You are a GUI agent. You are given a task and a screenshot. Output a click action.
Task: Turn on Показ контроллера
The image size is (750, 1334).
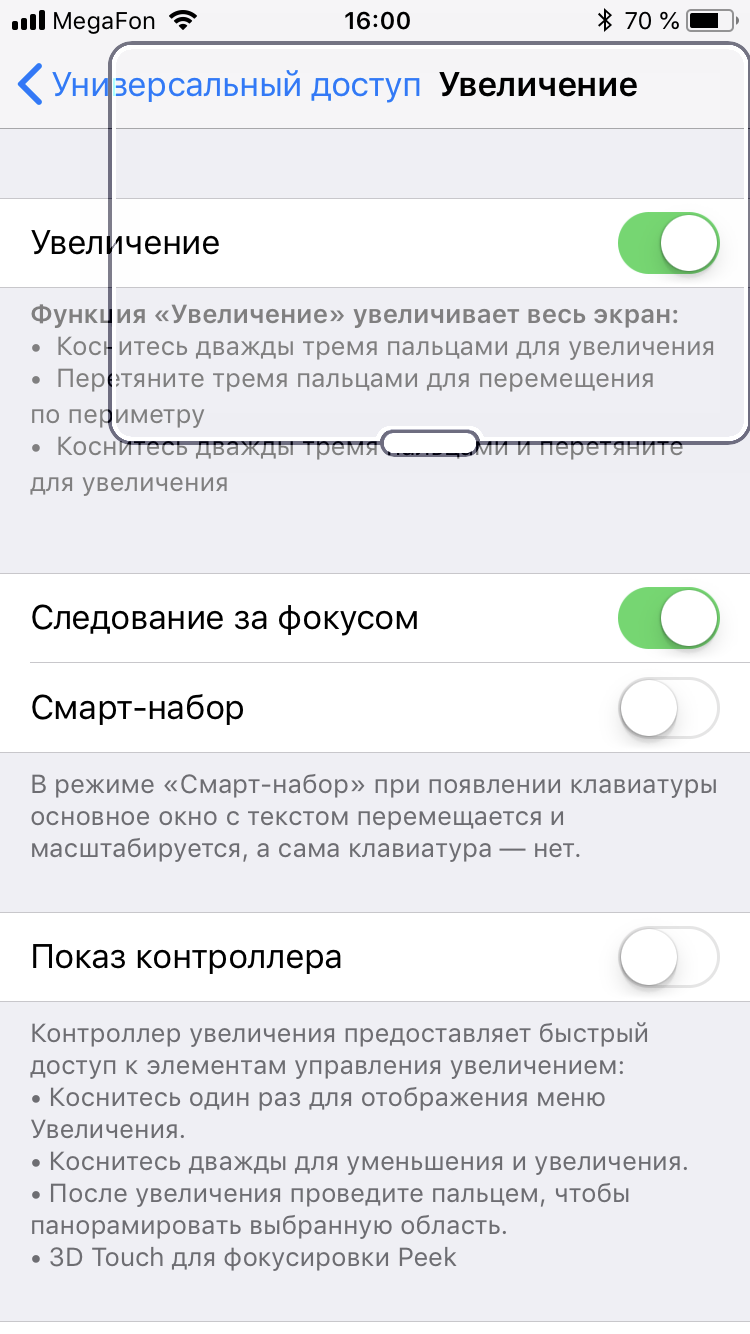coord(669,957)
